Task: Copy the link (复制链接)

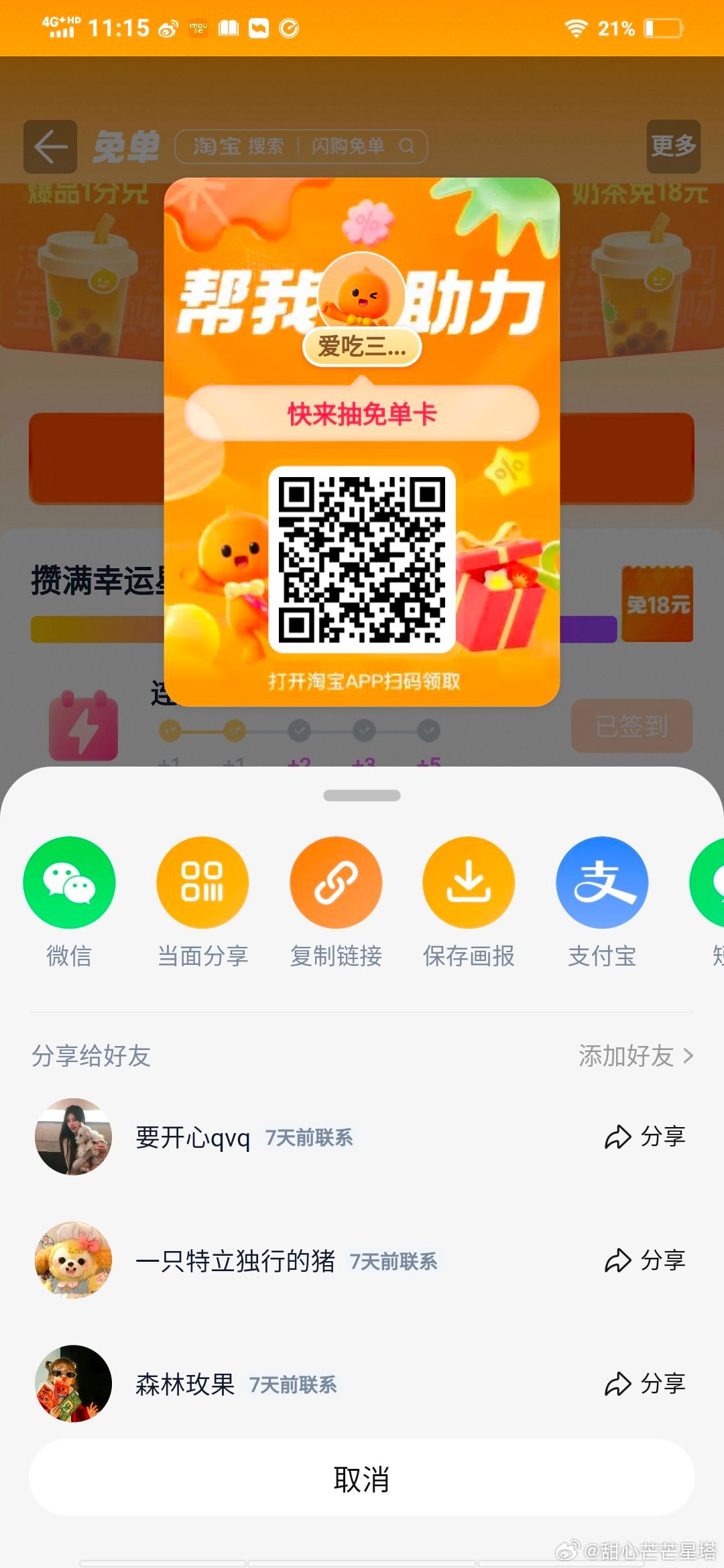Action: [x=336, y=882]
